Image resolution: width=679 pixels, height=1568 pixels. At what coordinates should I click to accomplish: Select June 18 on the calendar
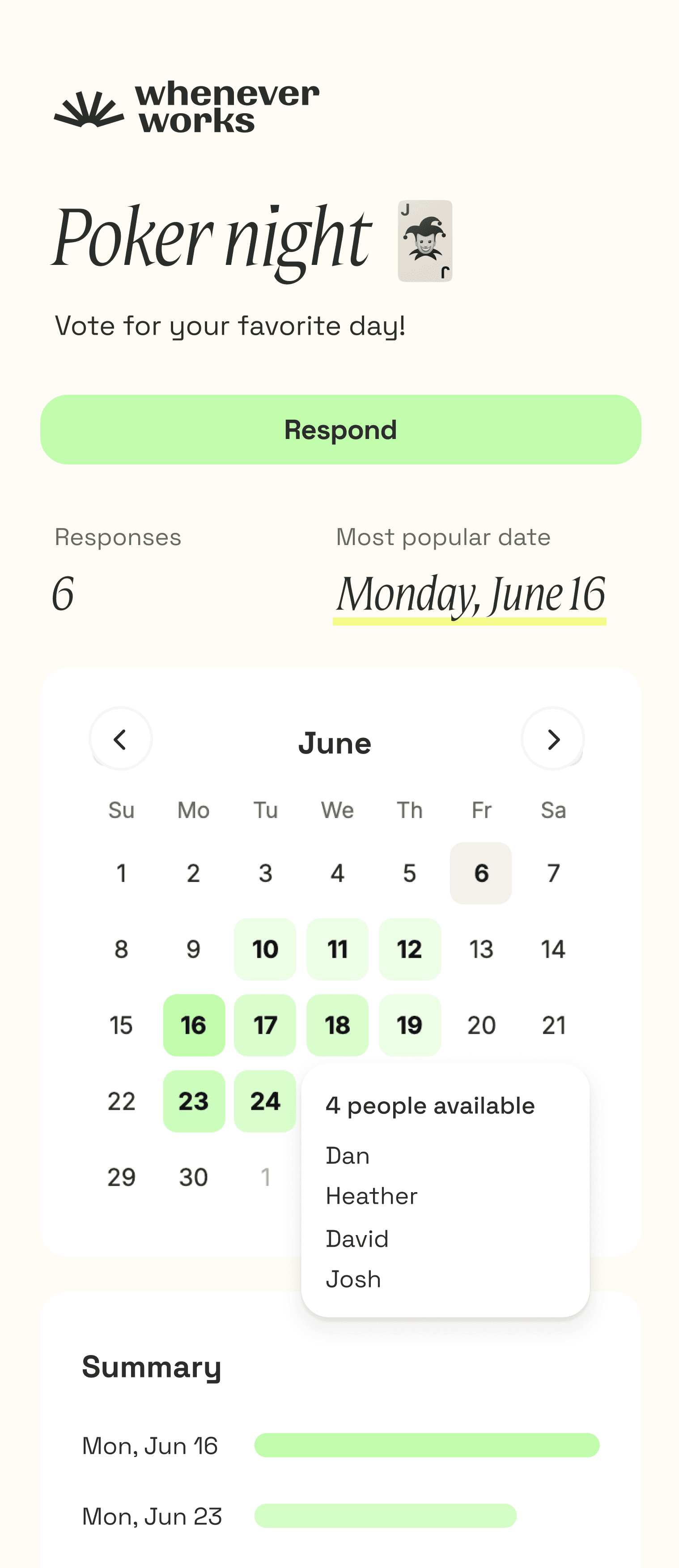[337, 1025]
